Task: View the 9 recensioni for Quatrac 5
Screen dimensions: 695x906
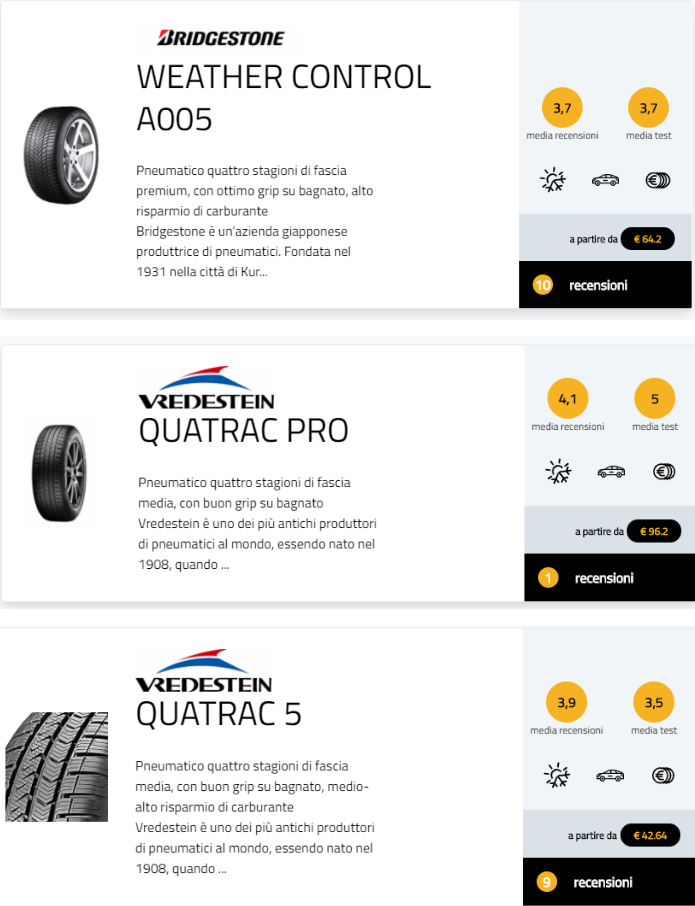Action: pyautogui.click(x=602, y=882)
